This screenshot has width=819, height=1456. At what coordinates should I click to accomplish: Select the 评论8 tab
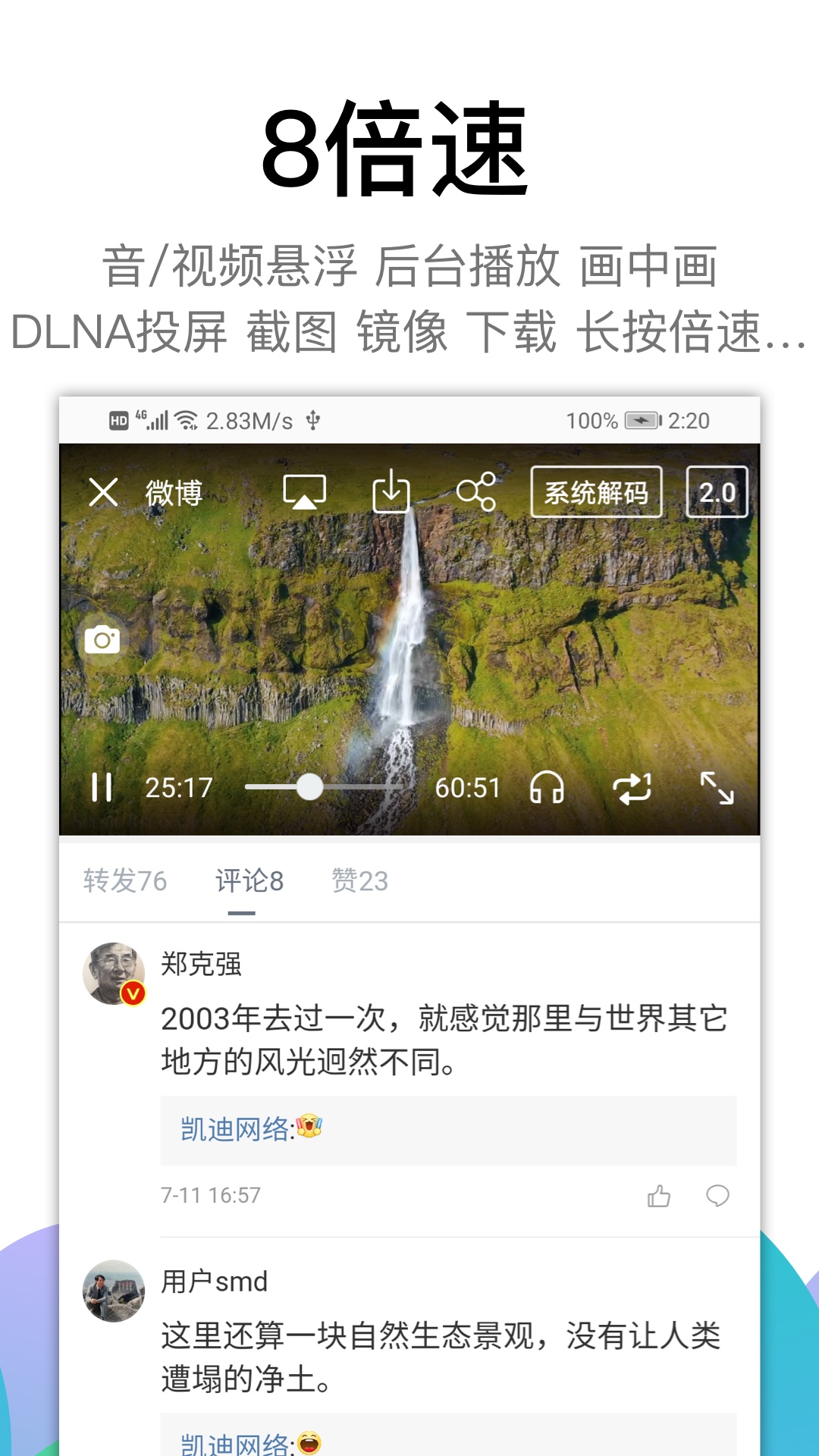[x=250, y=880]
